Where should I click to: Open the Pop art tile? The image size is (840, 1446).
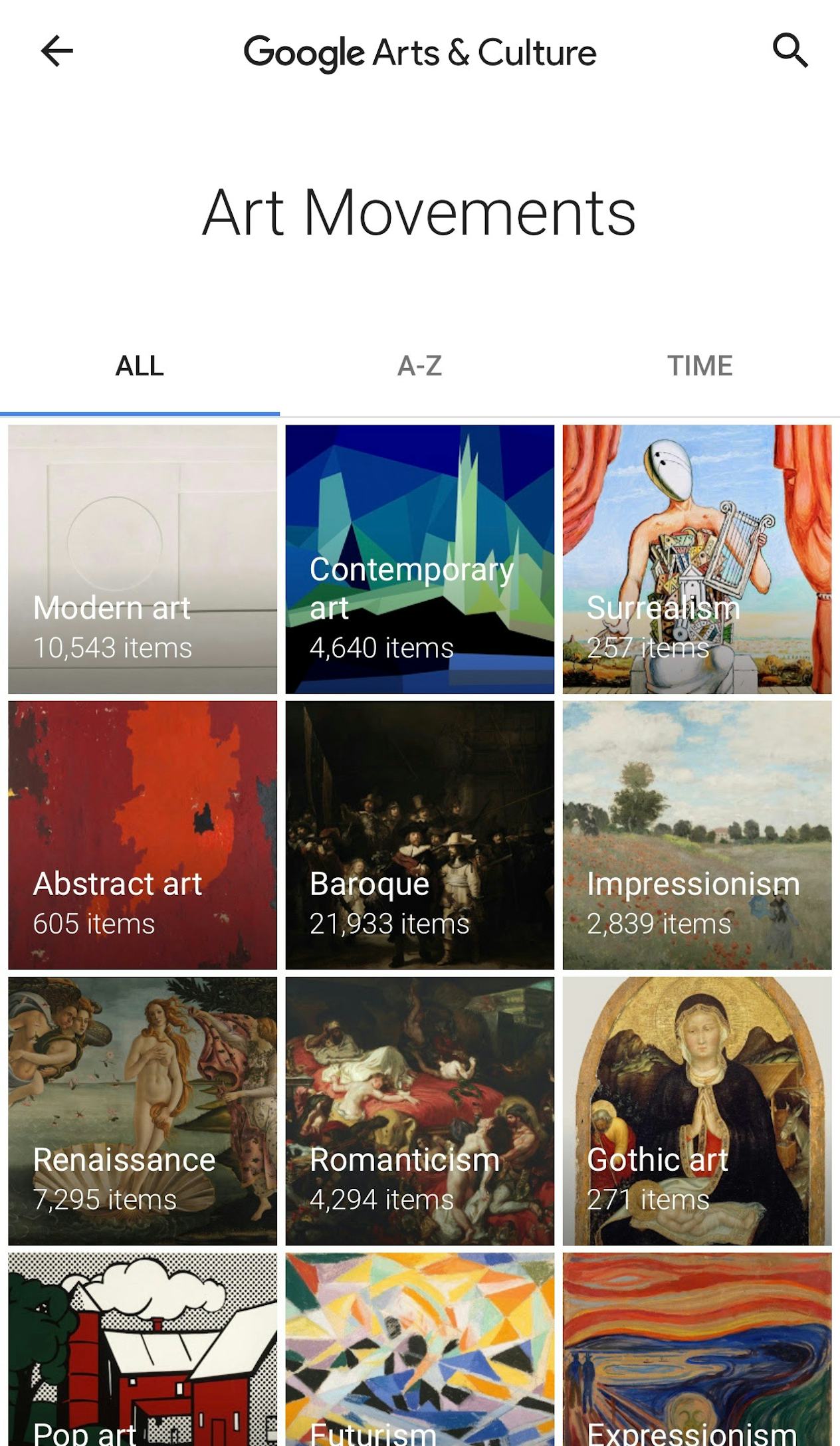[142, 1349]
